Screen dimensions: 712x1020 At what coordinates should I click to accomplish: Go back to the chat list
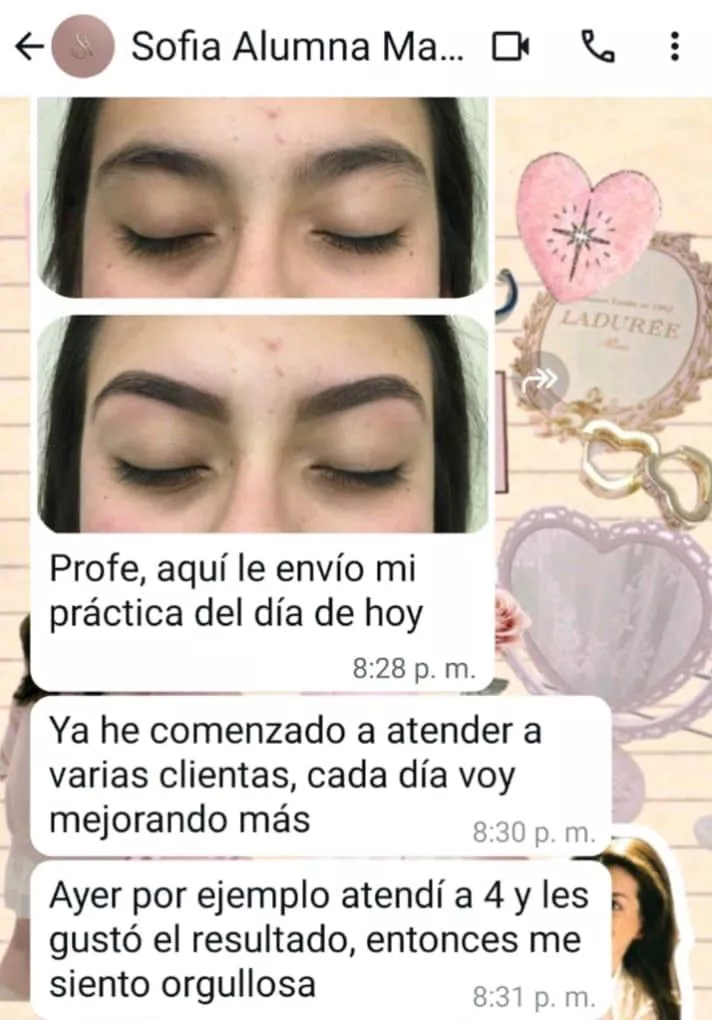[29, 47]
